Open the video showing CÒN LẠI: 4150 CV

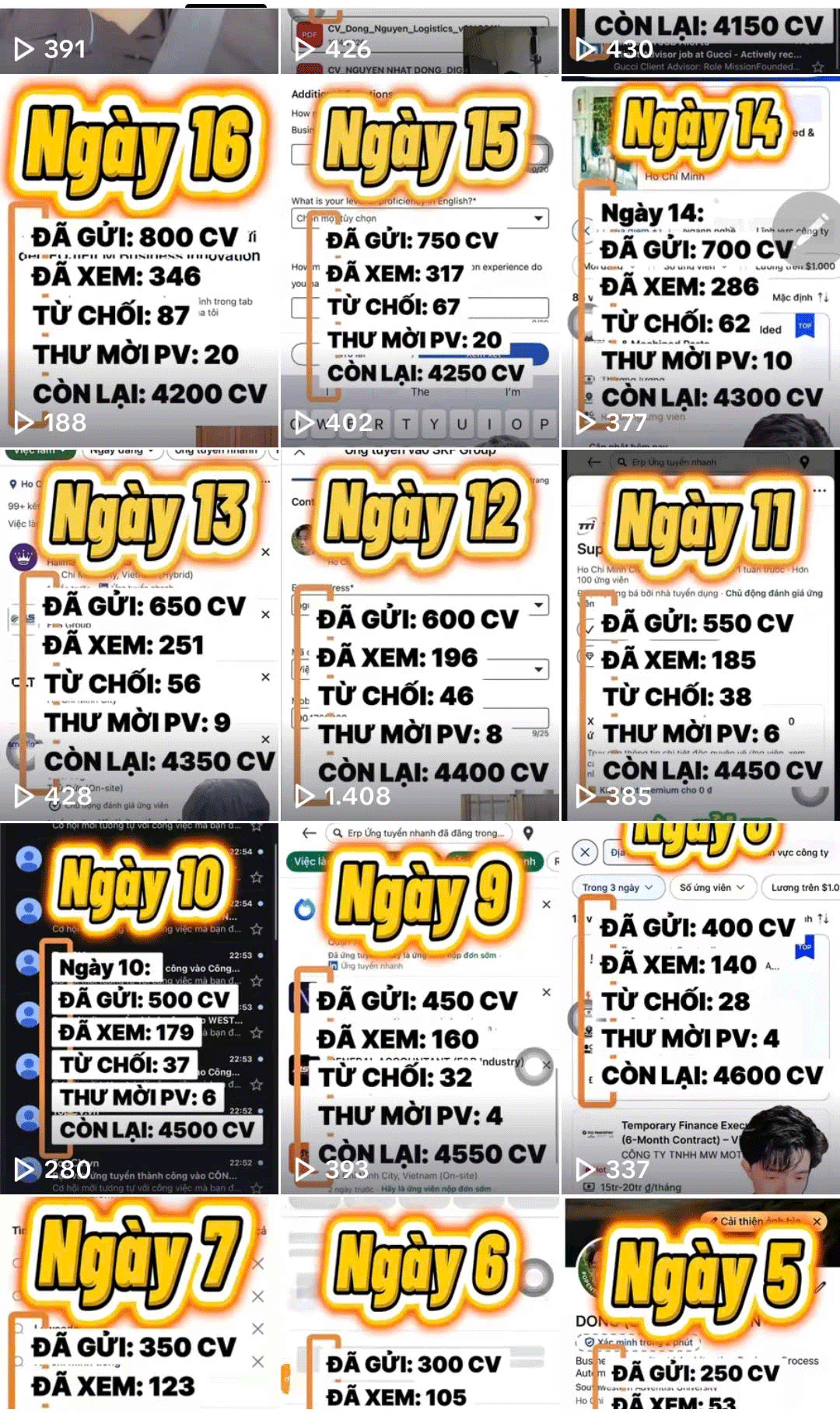click(x=701, y=37)
